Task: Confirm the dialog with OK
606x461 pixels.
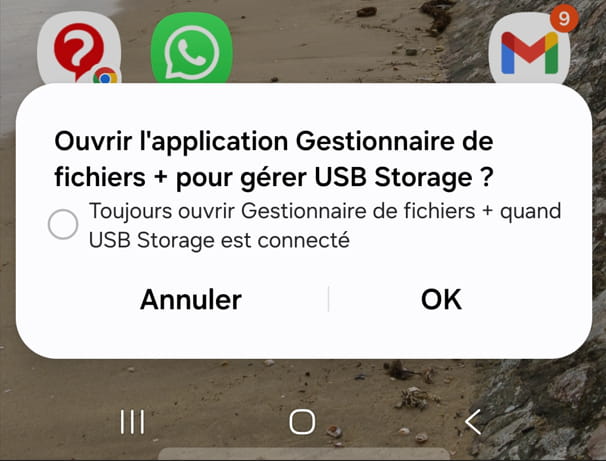Action: [441, 299]
